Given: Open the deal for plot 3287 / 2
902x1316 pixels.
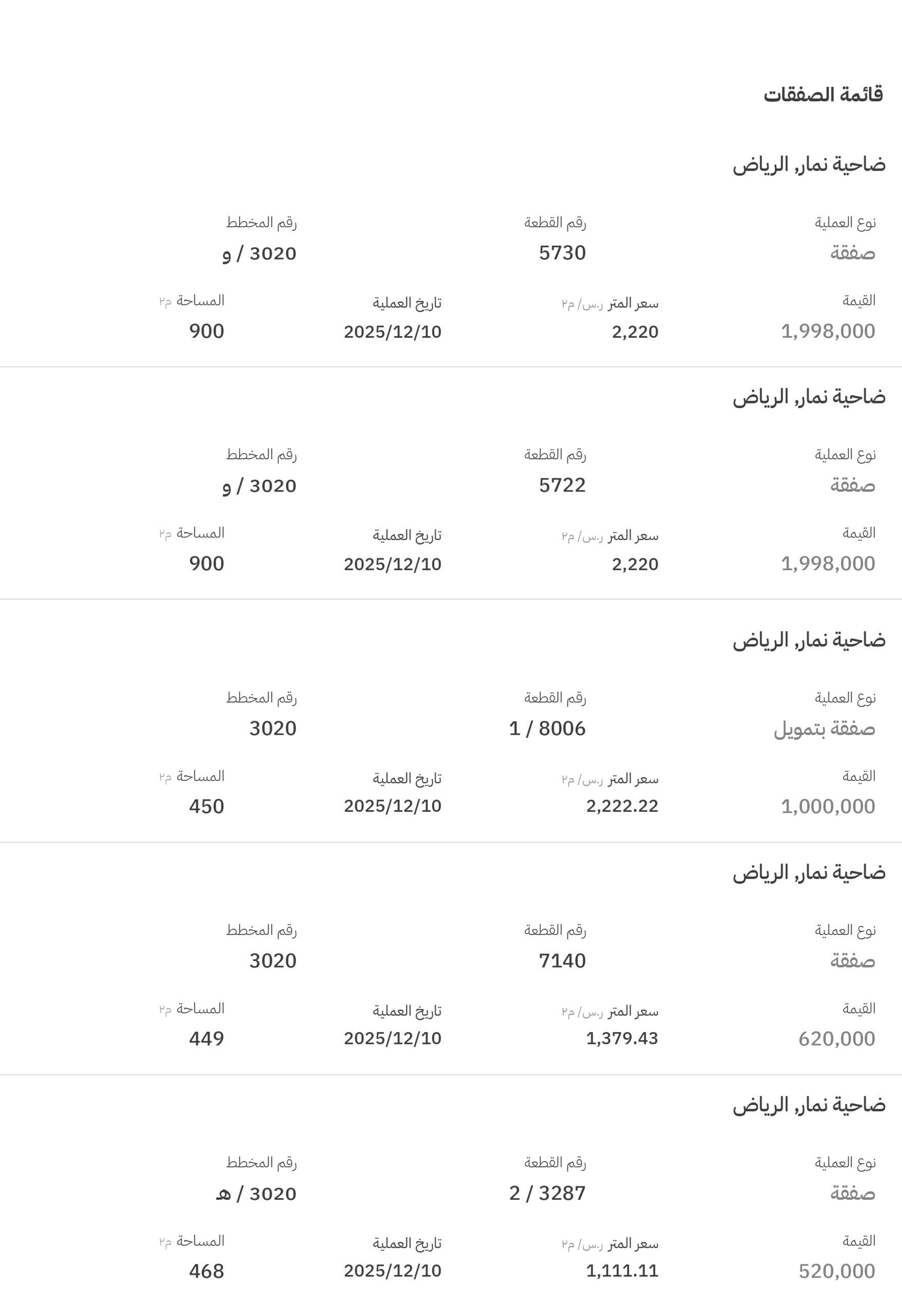Looking at the screenshot, I should click(547, 1193).
